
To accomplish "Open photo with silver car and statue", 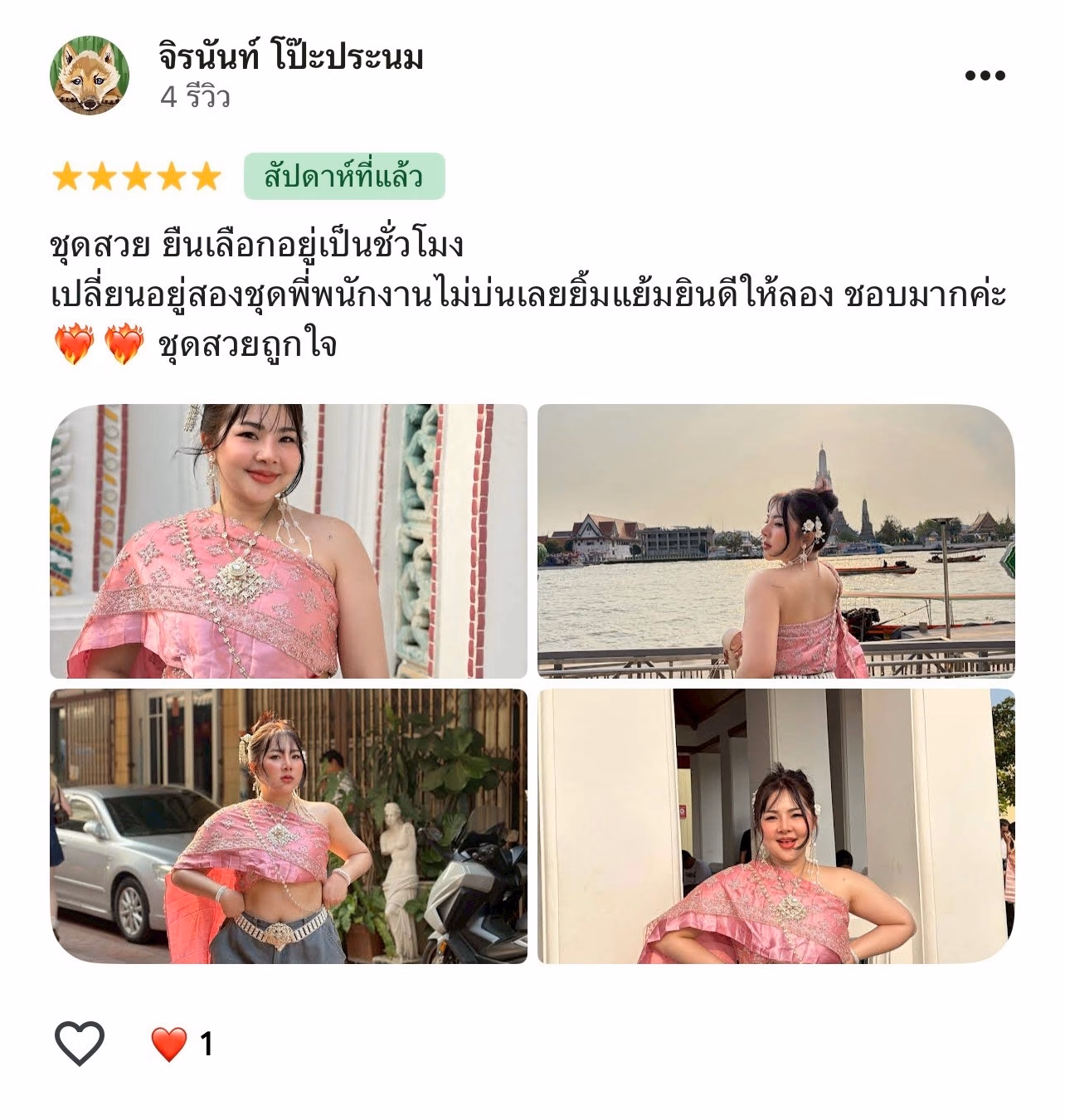I will click(x=289, y=825).
